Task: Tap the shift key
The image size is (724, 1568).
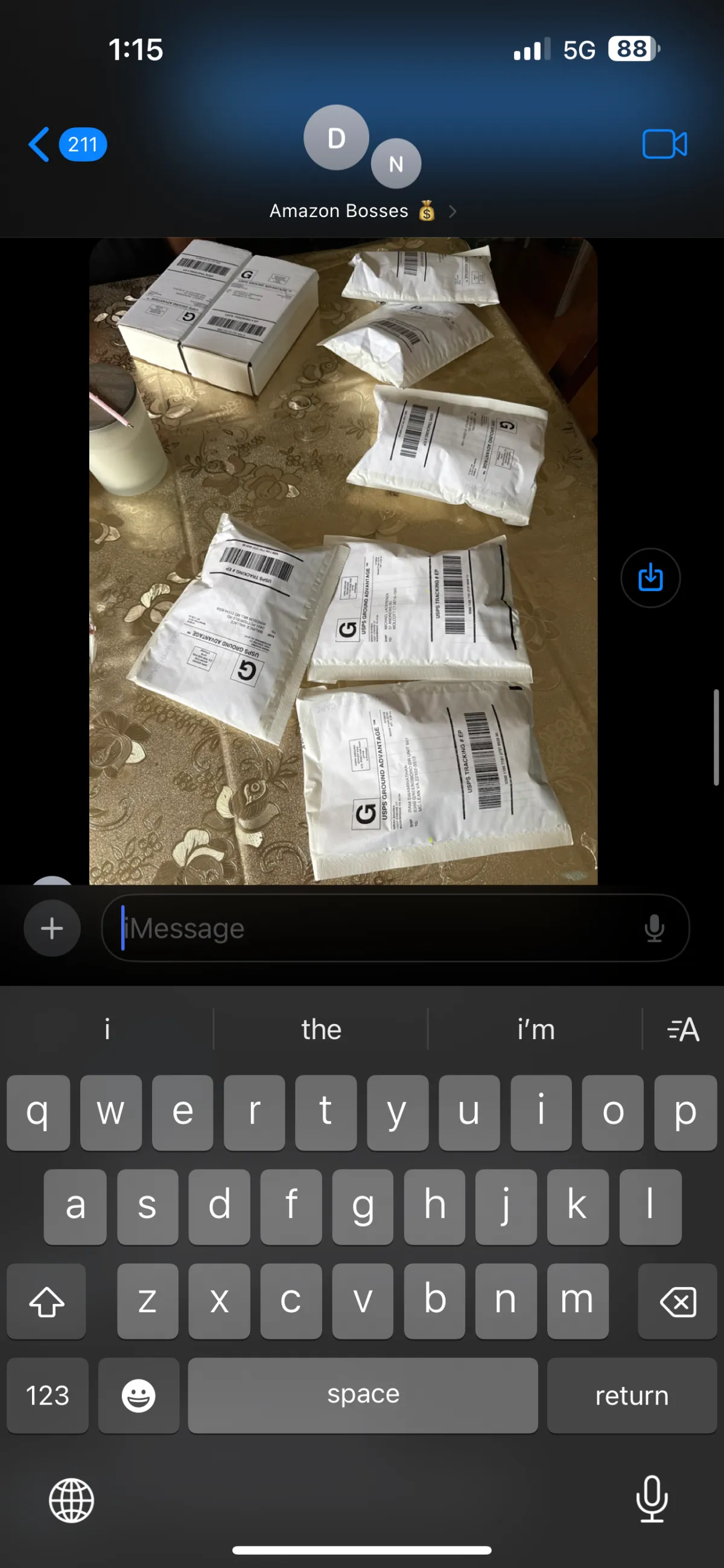Action: [47, 1301]
